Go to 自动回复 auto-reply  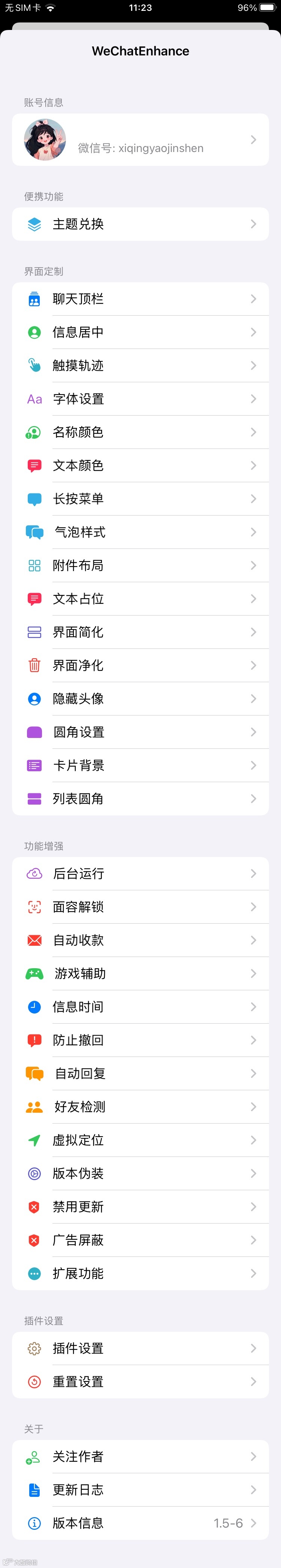[x=140, y=1074]
